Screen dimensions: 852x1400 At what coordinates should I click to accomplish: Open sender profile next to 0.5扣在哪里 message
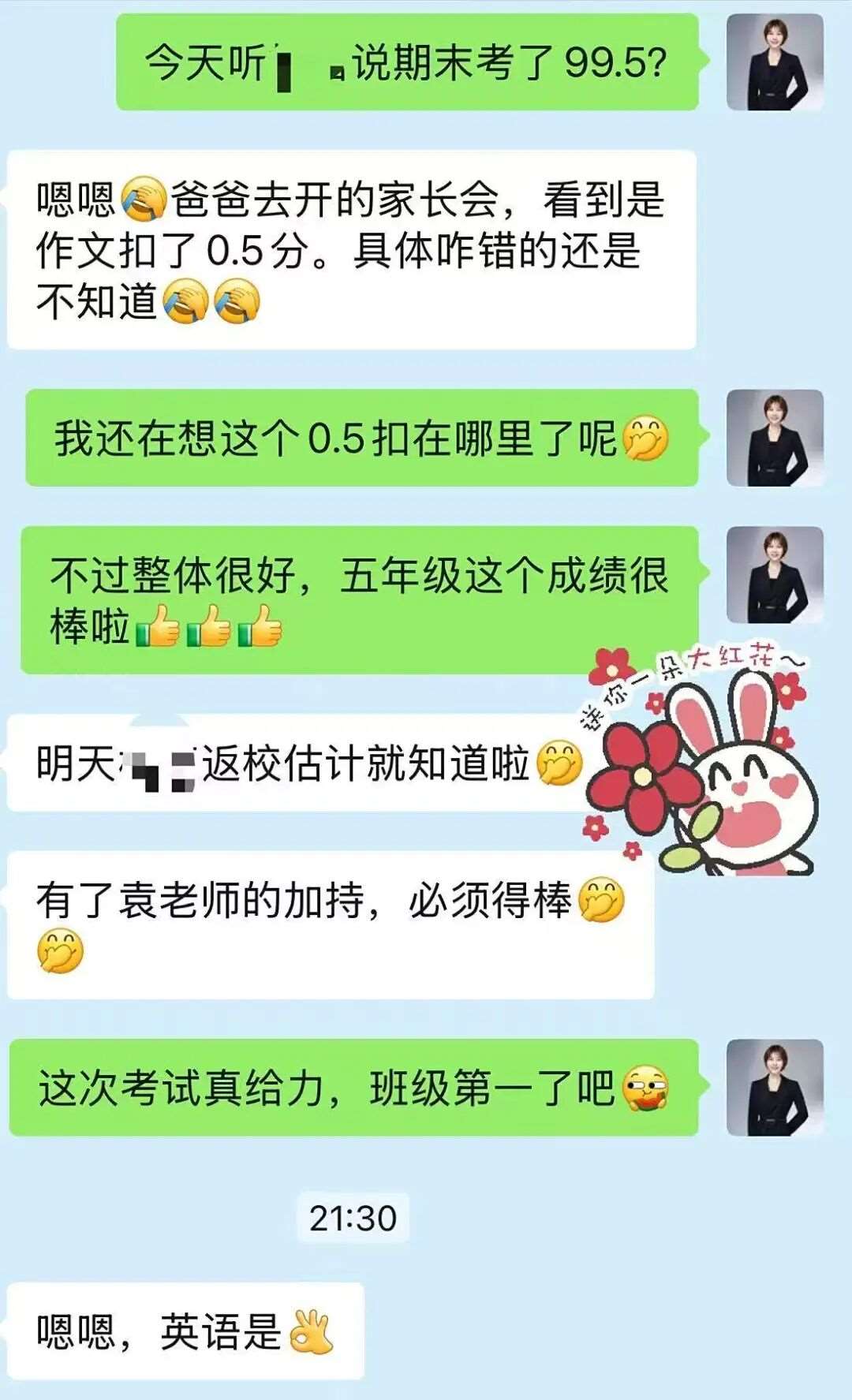(x=775, y=438)
